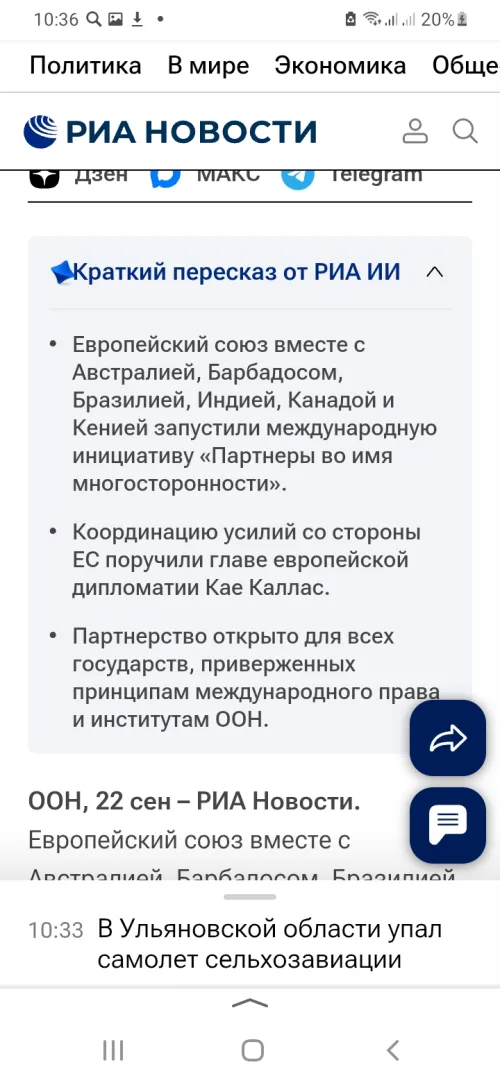This screenshot has width=500, height=1083.
Task: Read the Ульяновской области plane crash news
Action: coord(269,944)
